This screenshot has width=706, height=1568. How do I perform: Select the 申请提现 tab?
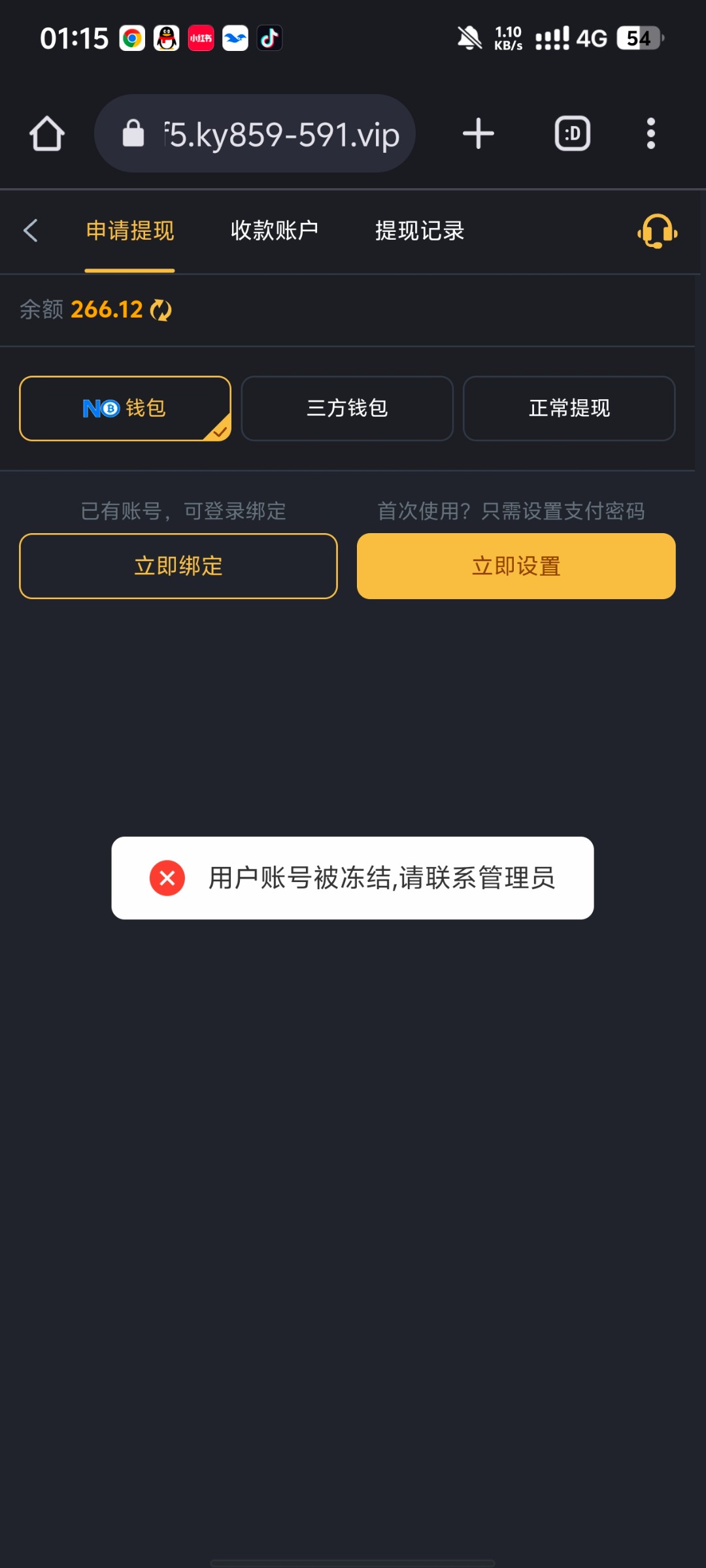coord(130,231)
